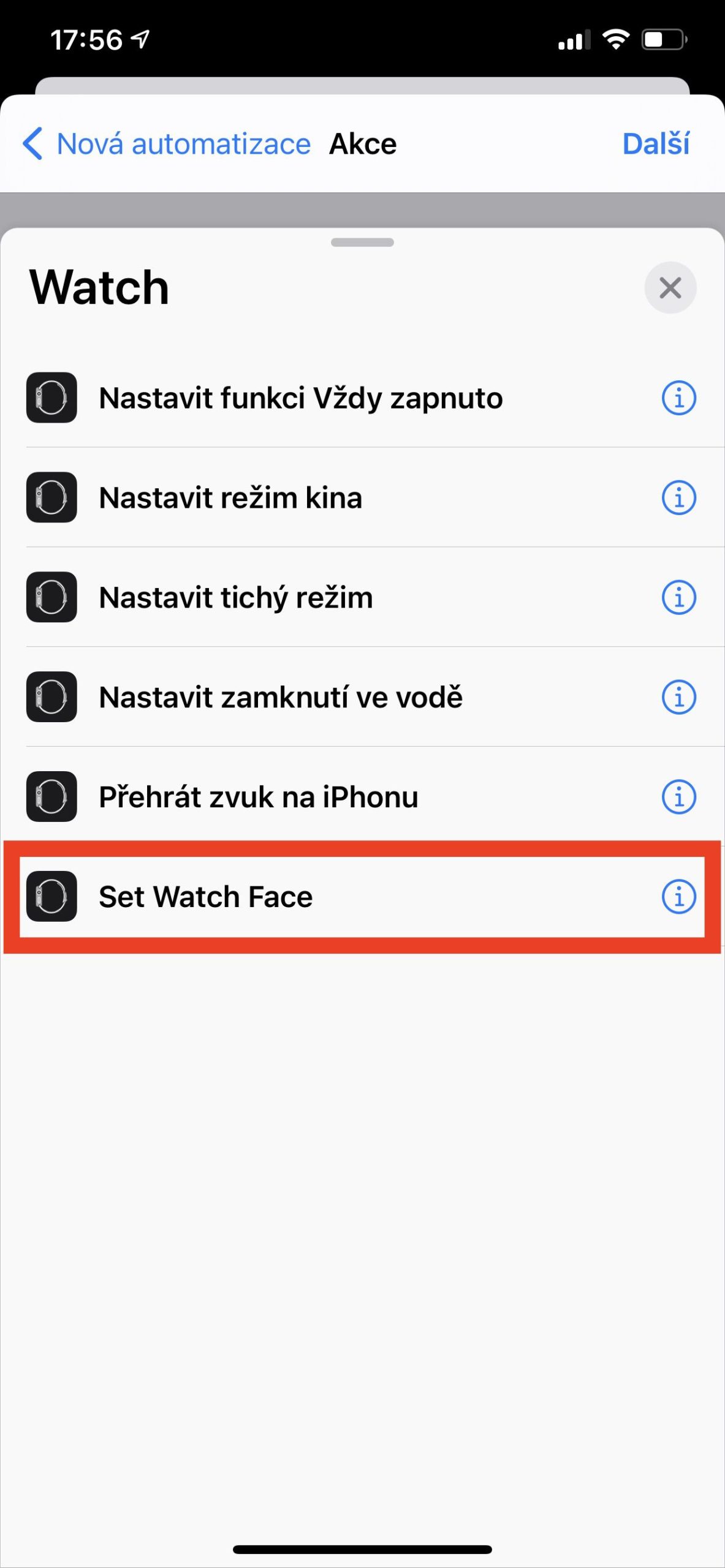Pick Přehrát zvuk na iPhonu action
Viewport: 725px width, 1568px height.
(258, 797)
